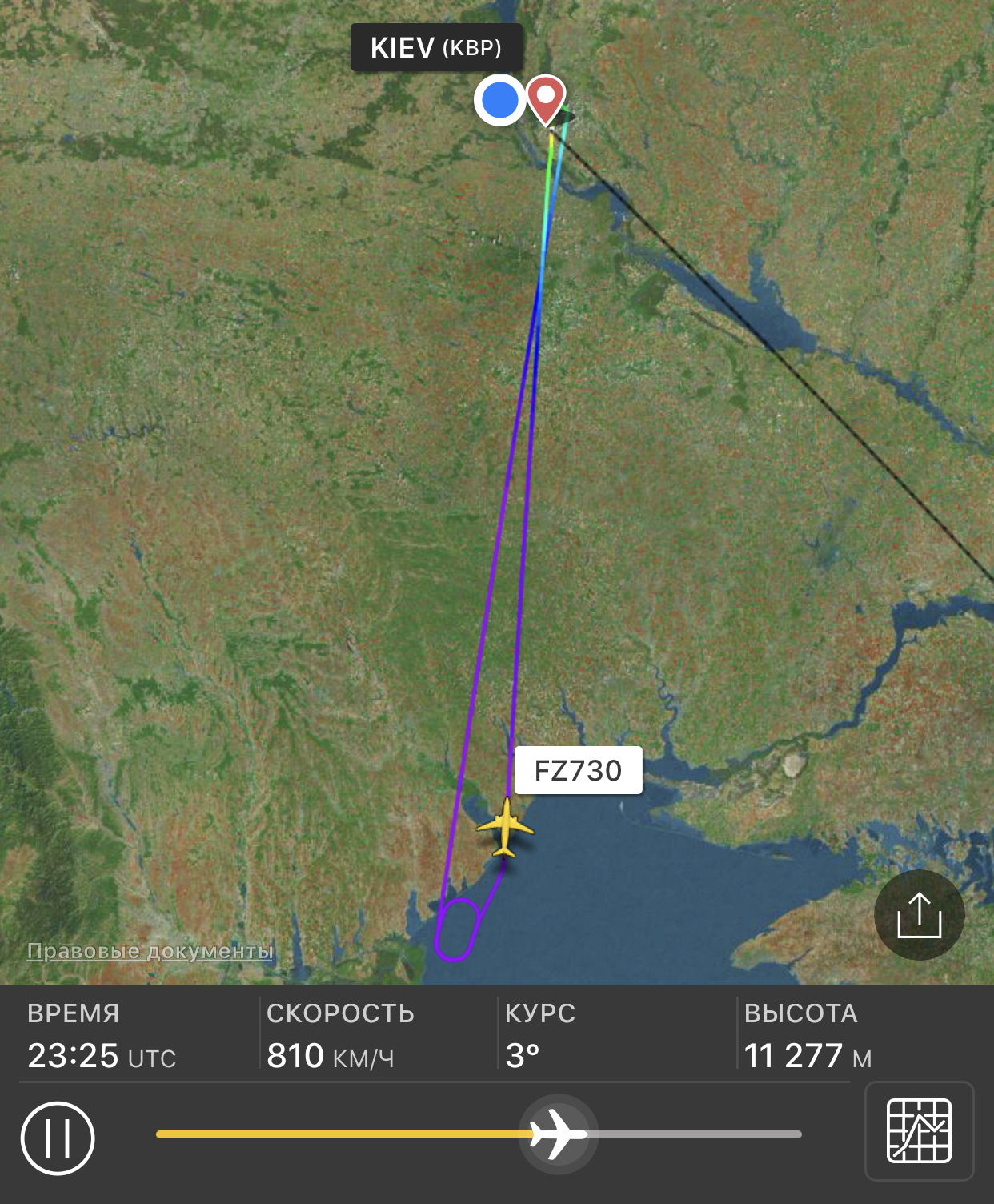The image size is (994, 1204).
Task: Tap the KIEV (KBP) airport label
Action: (436, 48)
